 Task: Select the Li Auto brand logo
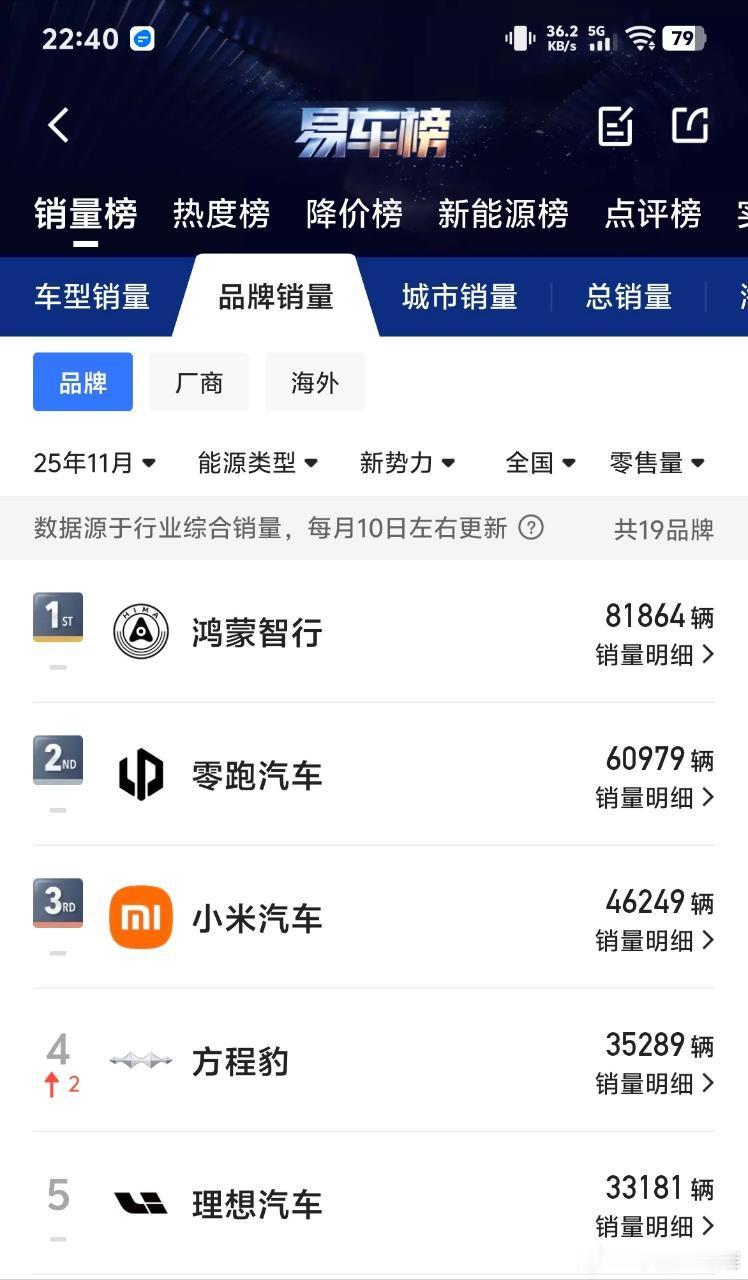[141, 1203]
